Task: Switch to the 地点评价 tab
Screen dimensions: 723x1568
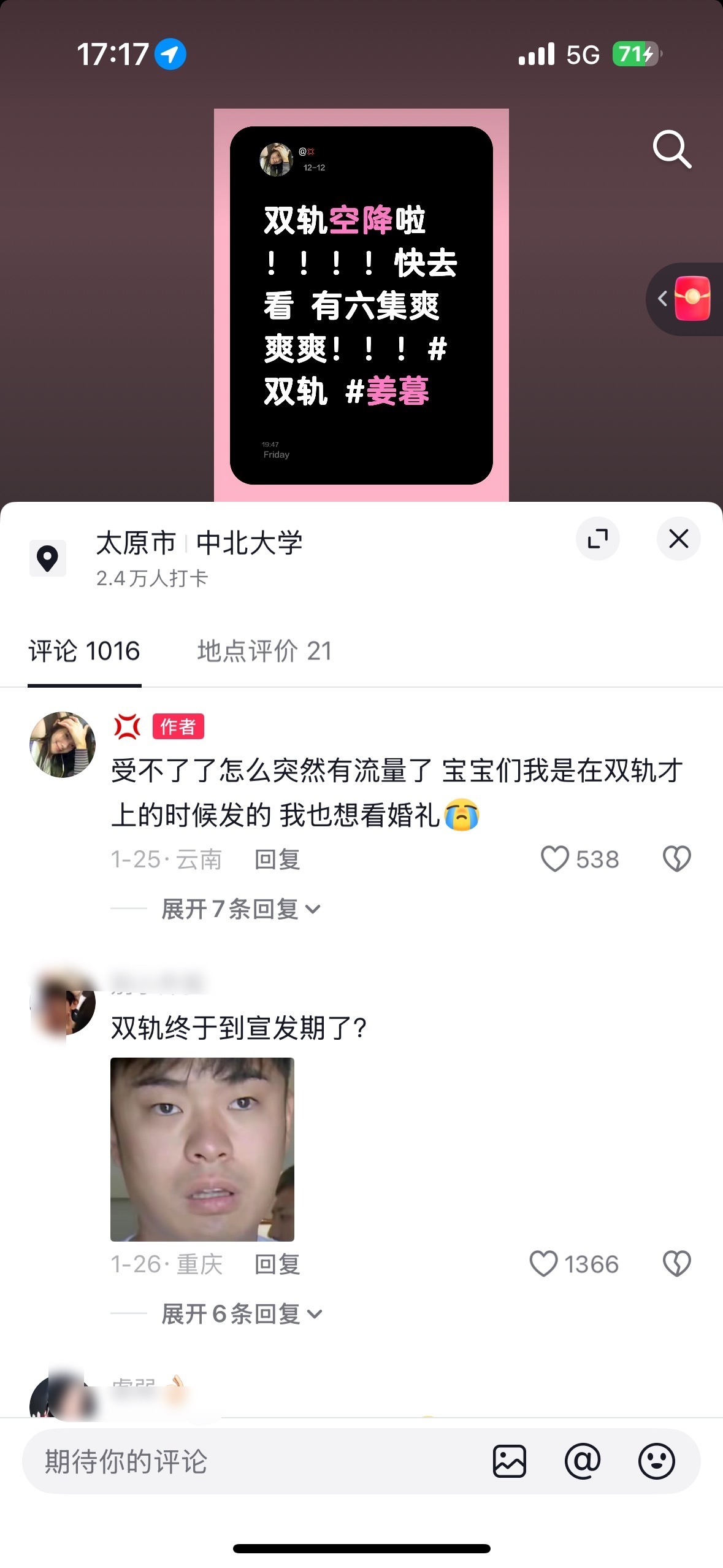Action: (x=262, y=651)
